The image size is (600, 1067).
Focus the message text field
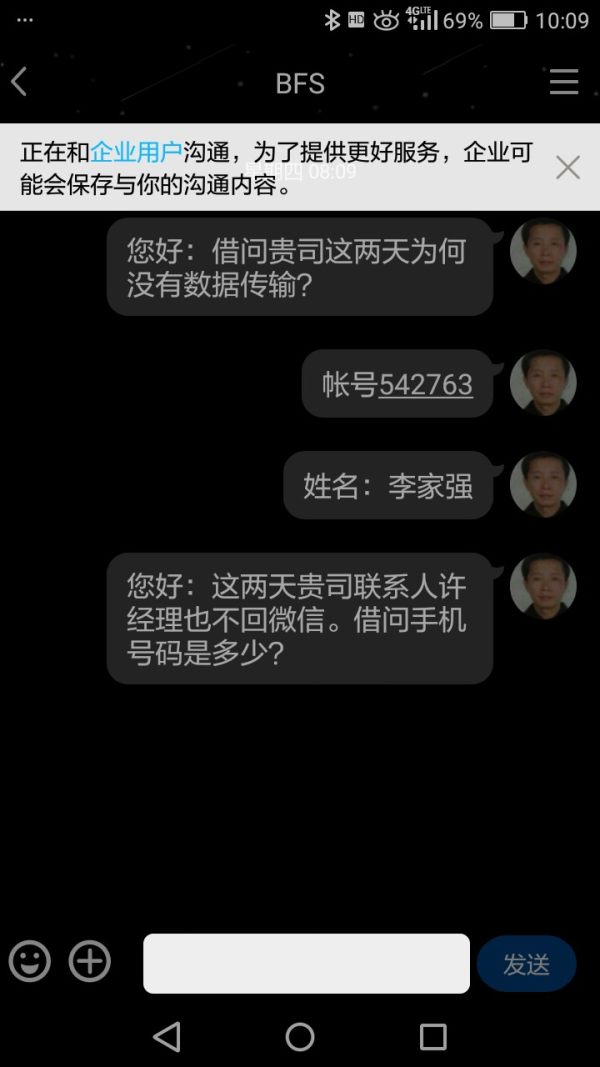(306, 963)
